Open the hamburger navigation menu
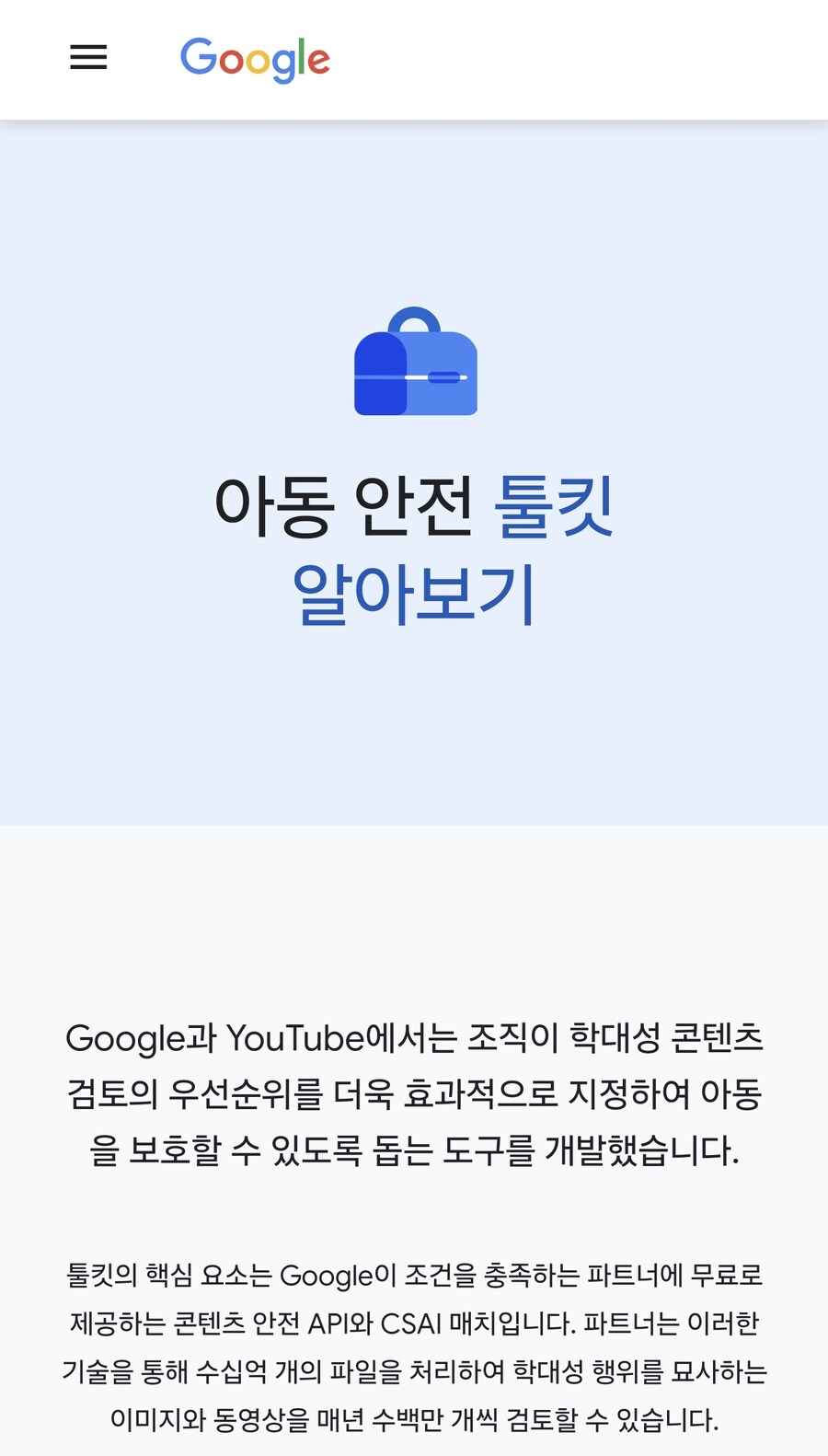Image resolution: width=828 pixels, height=1456 pixels. [x=88, y=58]
